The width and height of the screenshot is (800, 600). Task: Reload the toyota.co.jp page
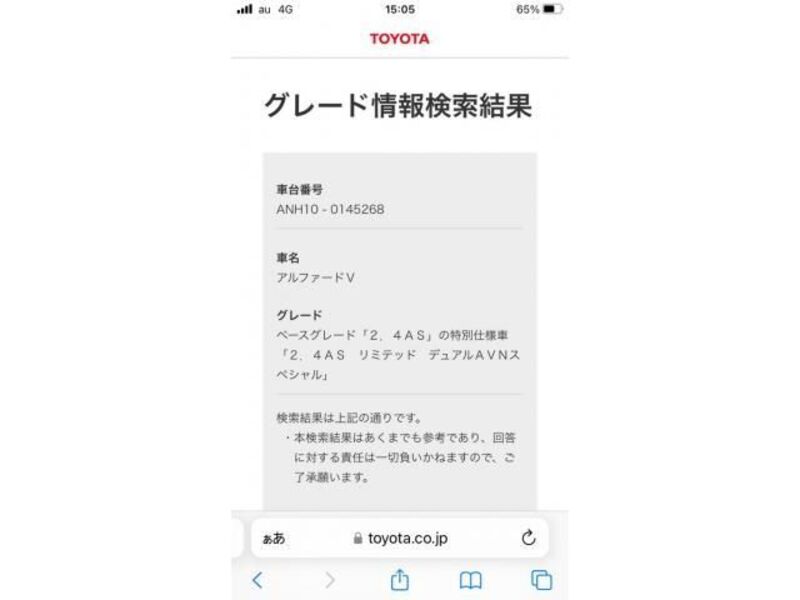[x=528, y=538]
